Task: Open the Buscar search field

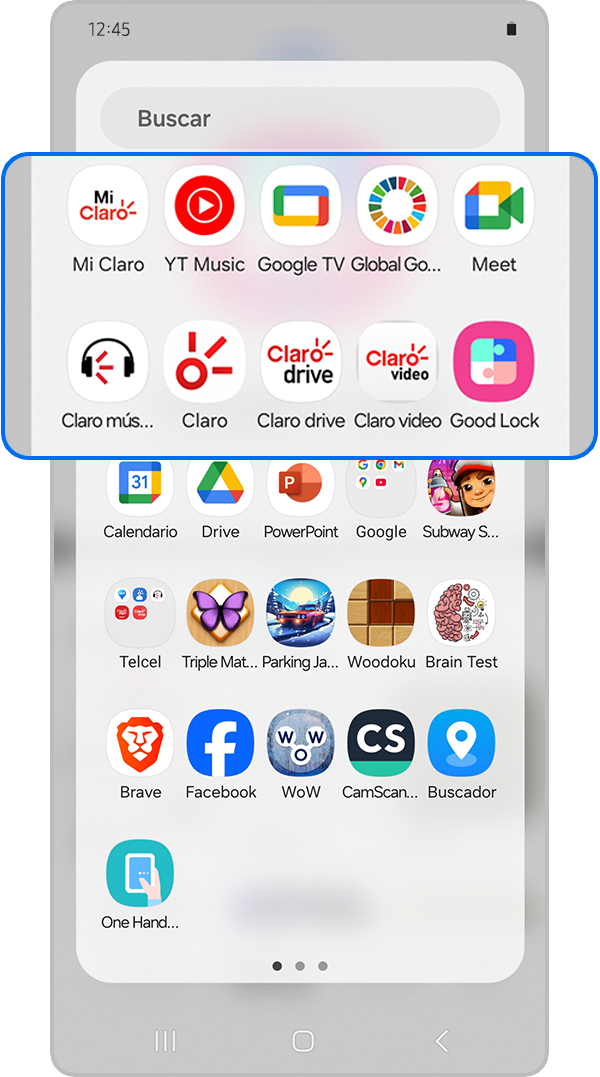Action: pyautogui.click(x=300, y=119)
